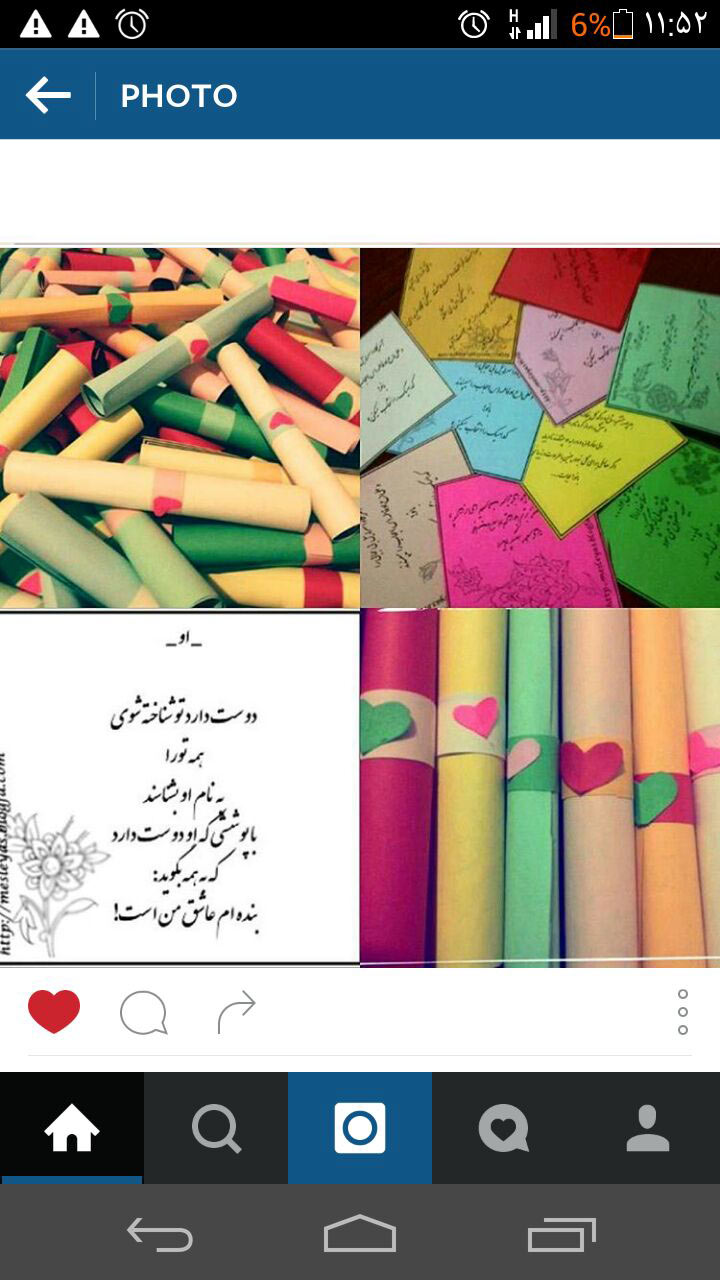Share this photo via the arrow icon
The image size is (720, 1280).
(237, 1012)
